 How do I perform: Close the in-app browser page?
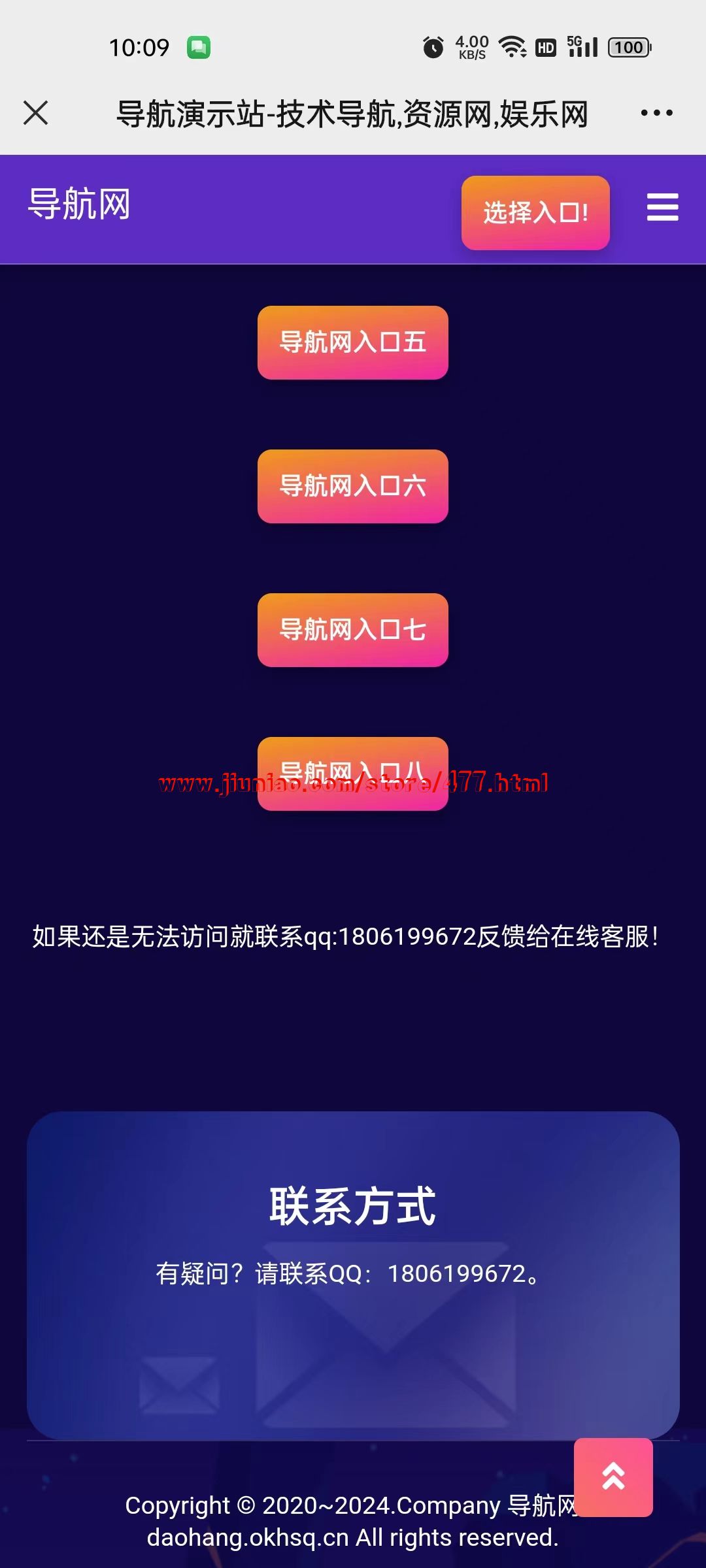click(x=36, y=112)
